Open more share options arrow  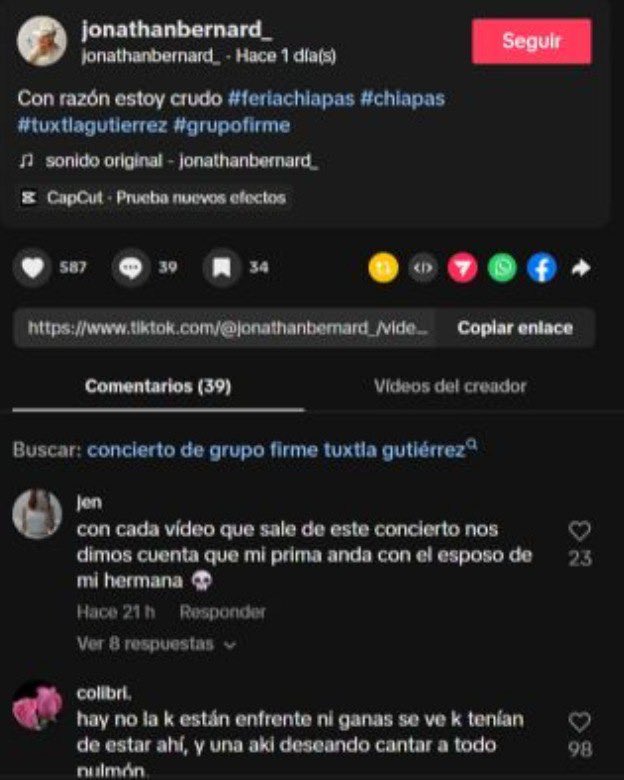(x=581, y=268)
